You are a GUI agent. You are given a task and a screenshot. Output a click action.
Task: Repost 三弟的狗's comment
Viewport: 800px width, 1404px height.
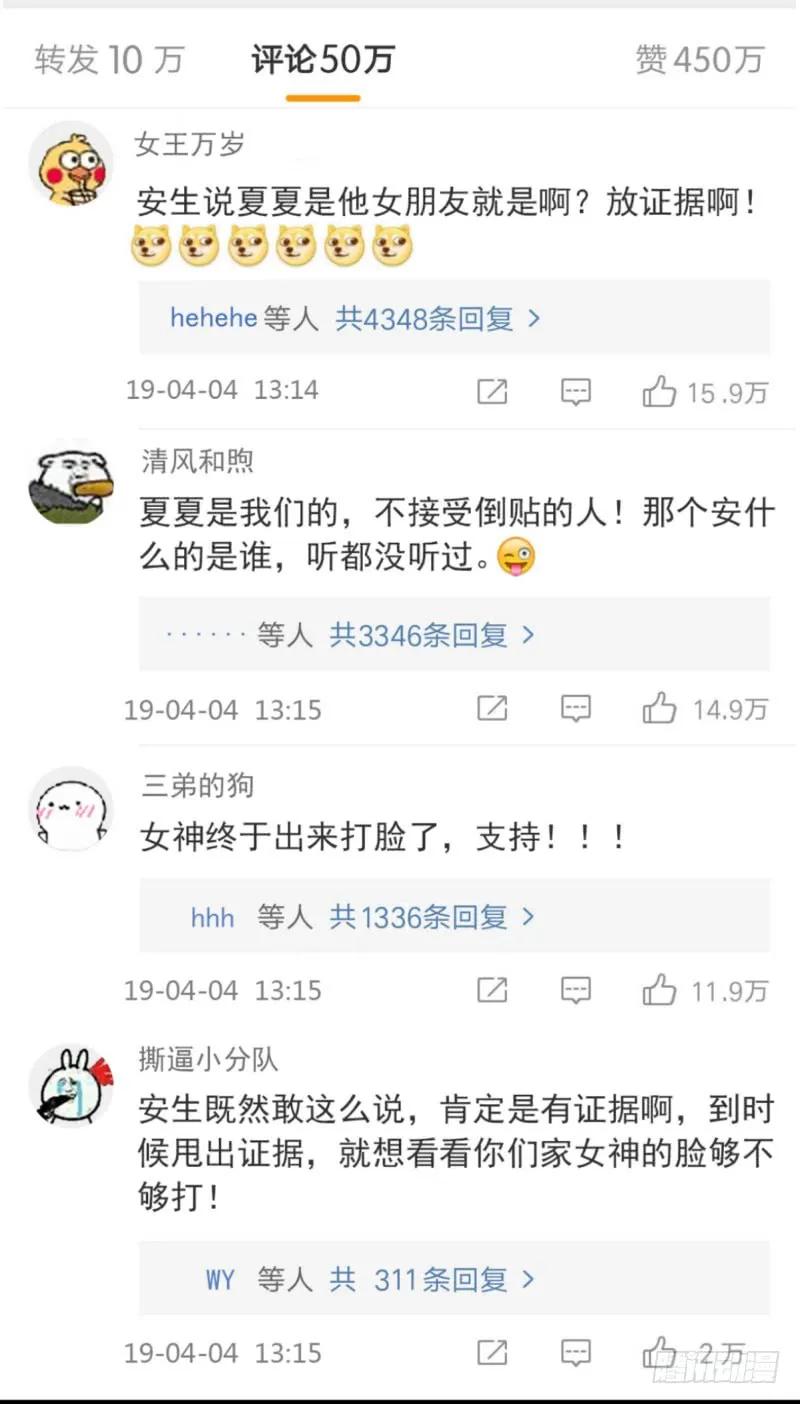492,990
